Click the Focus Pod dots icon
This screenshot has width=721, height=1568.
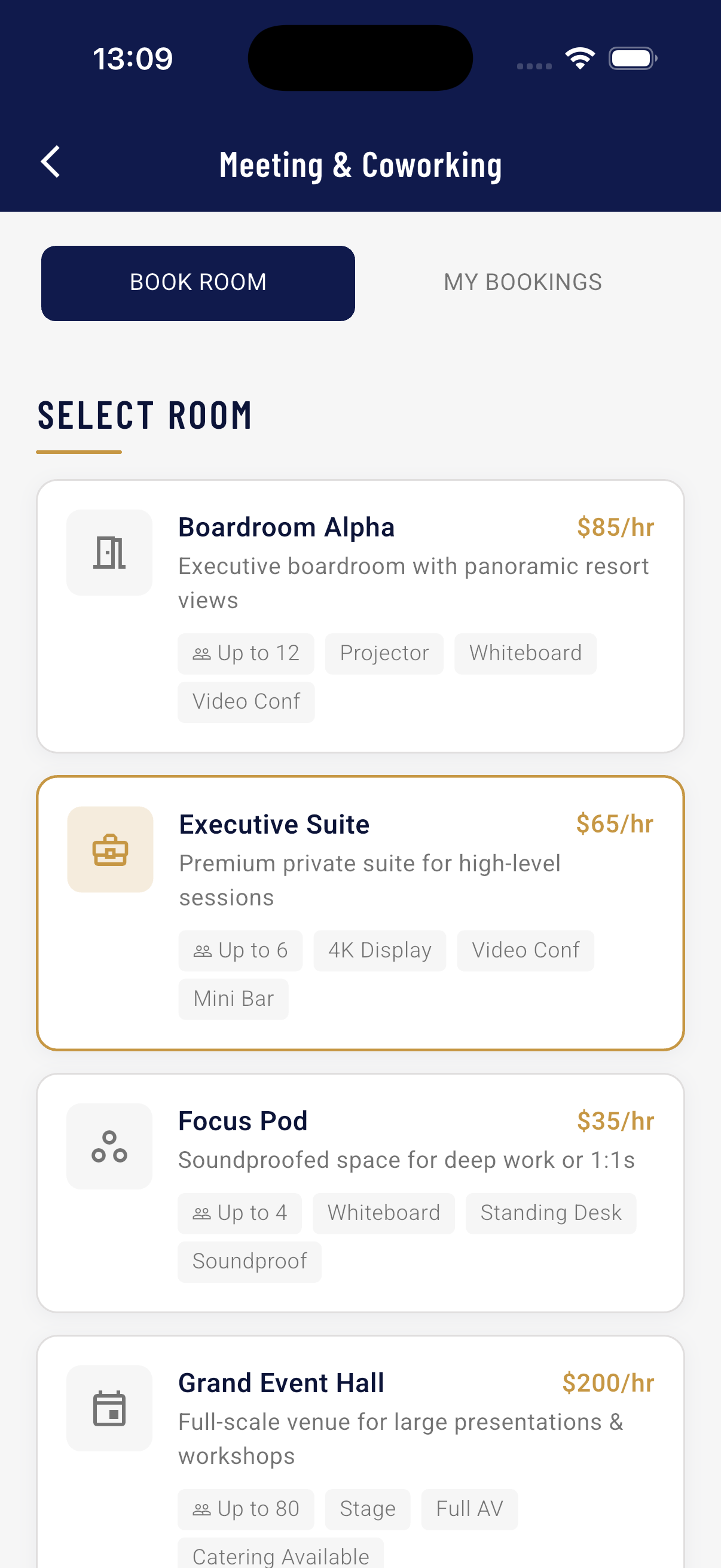(109, 1146)
